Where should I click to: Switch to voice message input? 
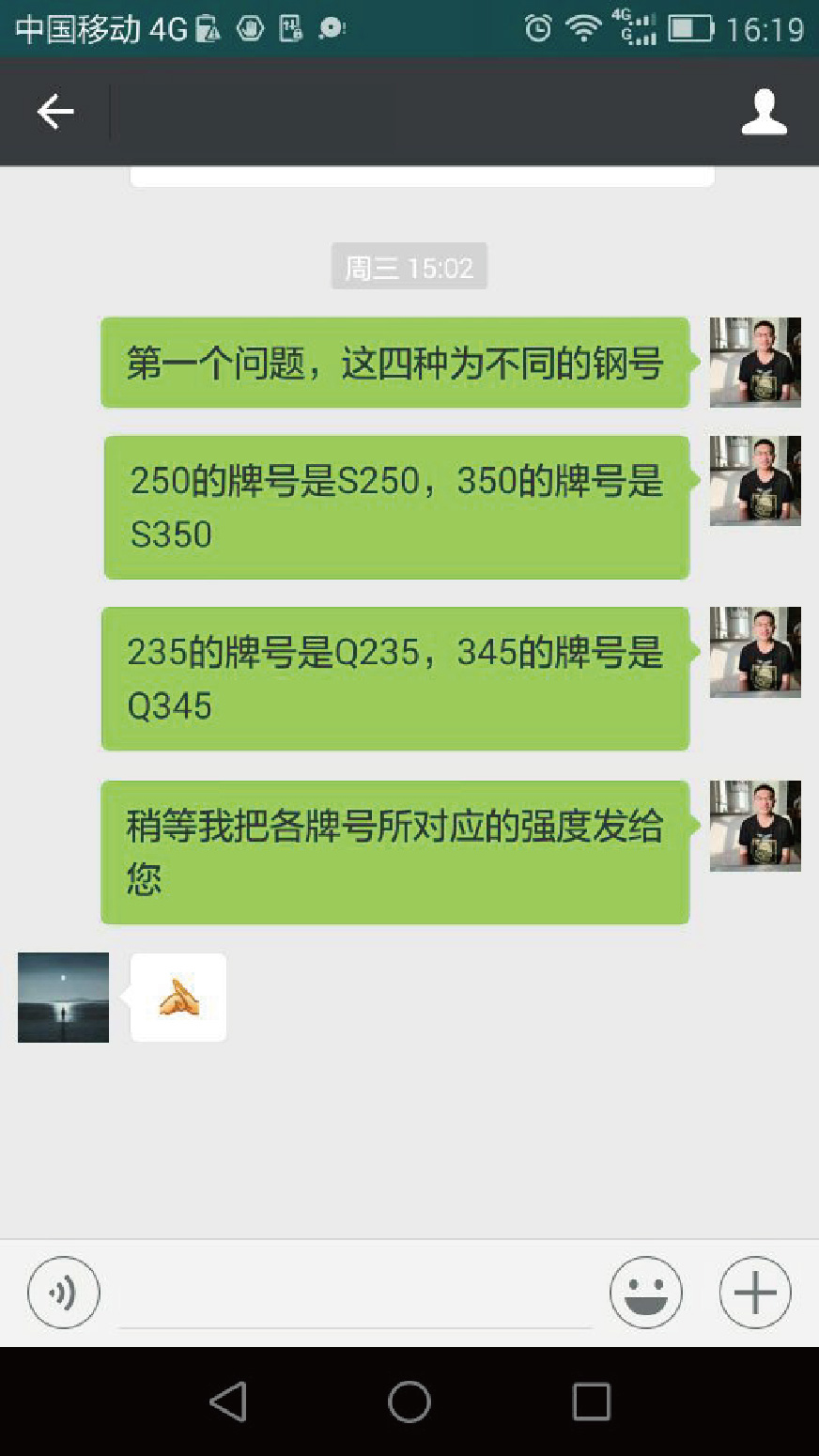click(x=63, y=1293)
